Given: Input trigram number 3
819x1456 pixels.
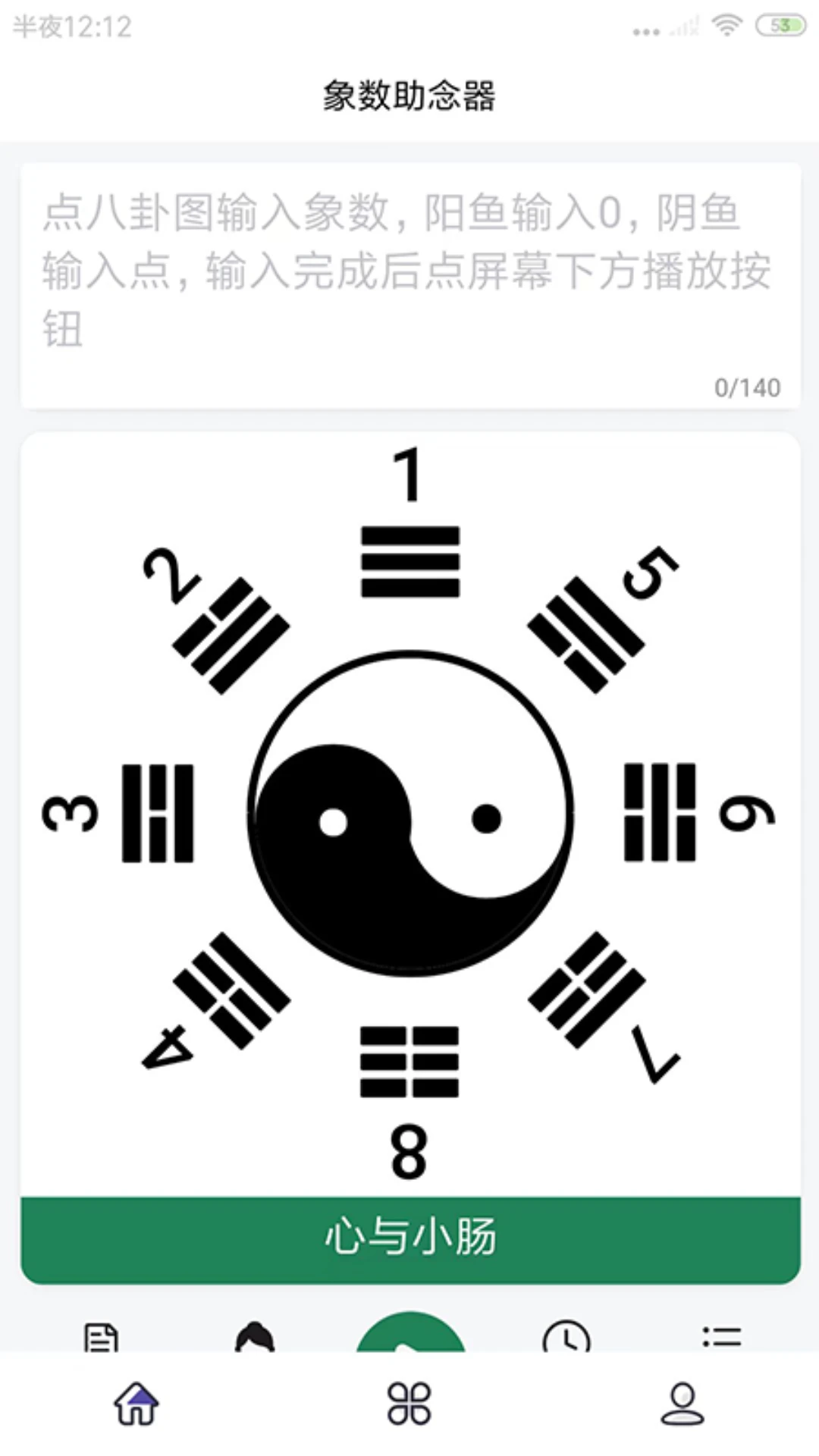Looking at the screenshot, I should [158, 813].
